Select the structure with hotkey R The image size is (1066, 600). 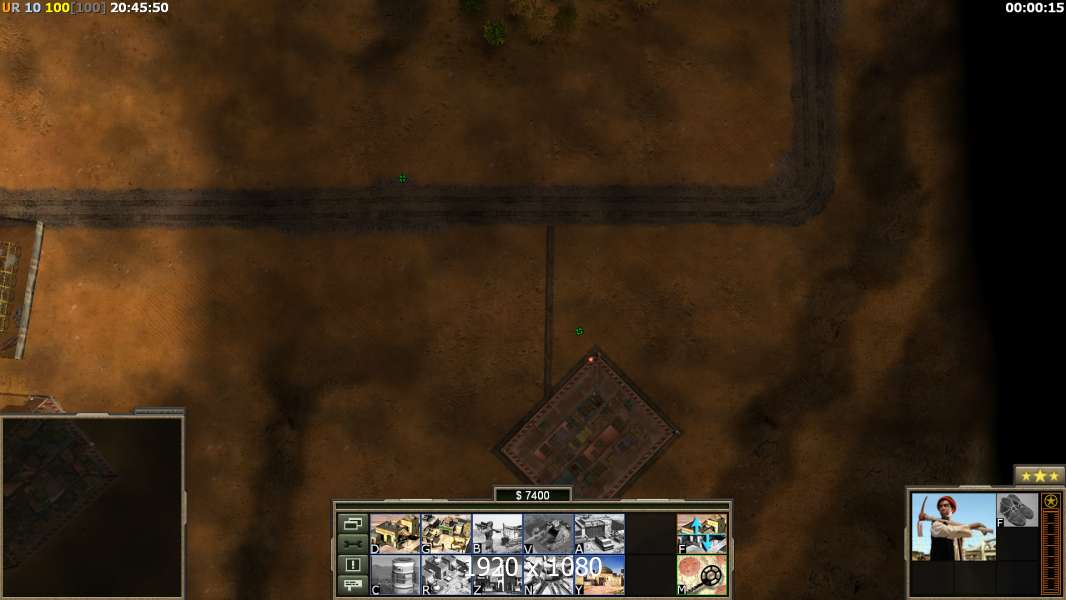[446, 575]
